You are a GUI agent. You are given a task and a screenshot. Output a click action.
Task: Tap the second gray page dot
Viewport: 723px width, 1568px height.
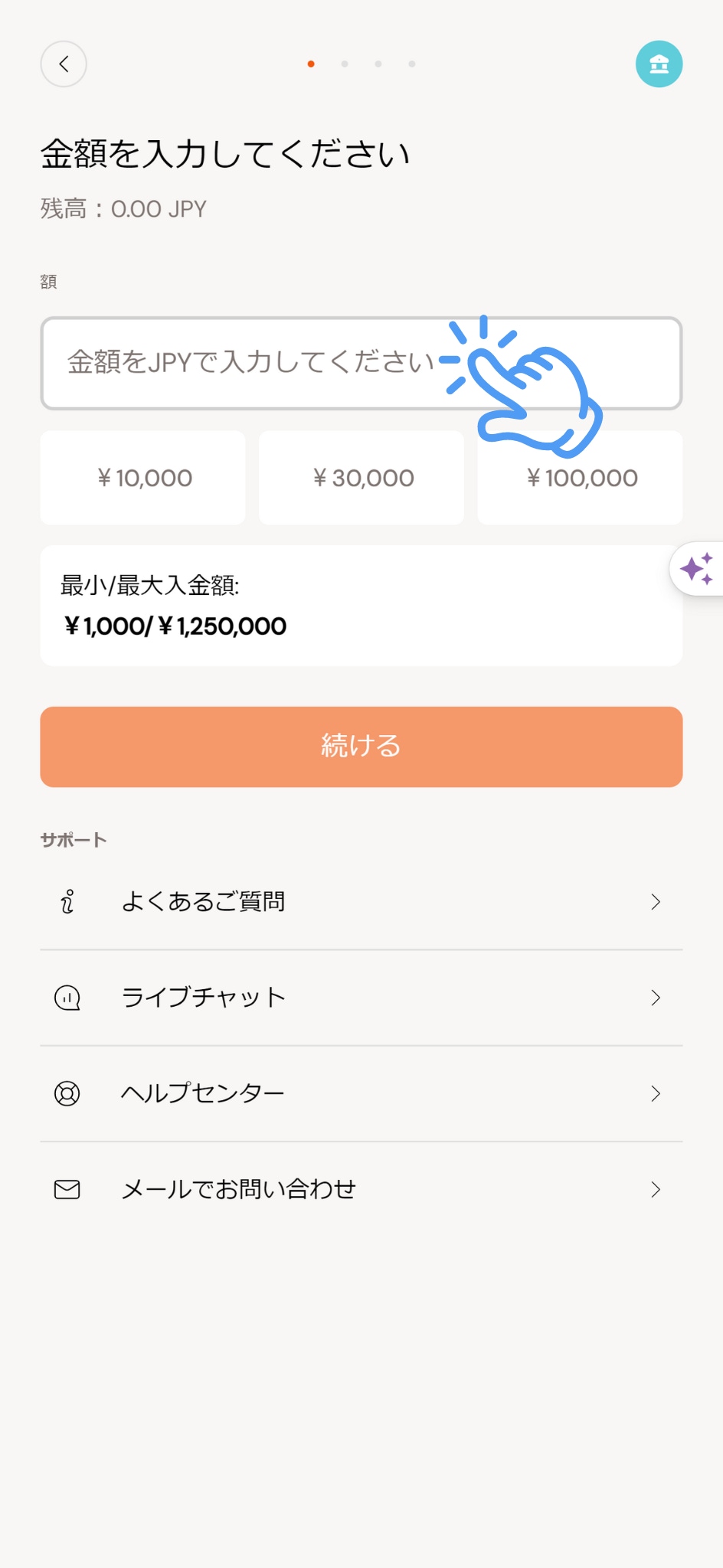tap(344, 64)
